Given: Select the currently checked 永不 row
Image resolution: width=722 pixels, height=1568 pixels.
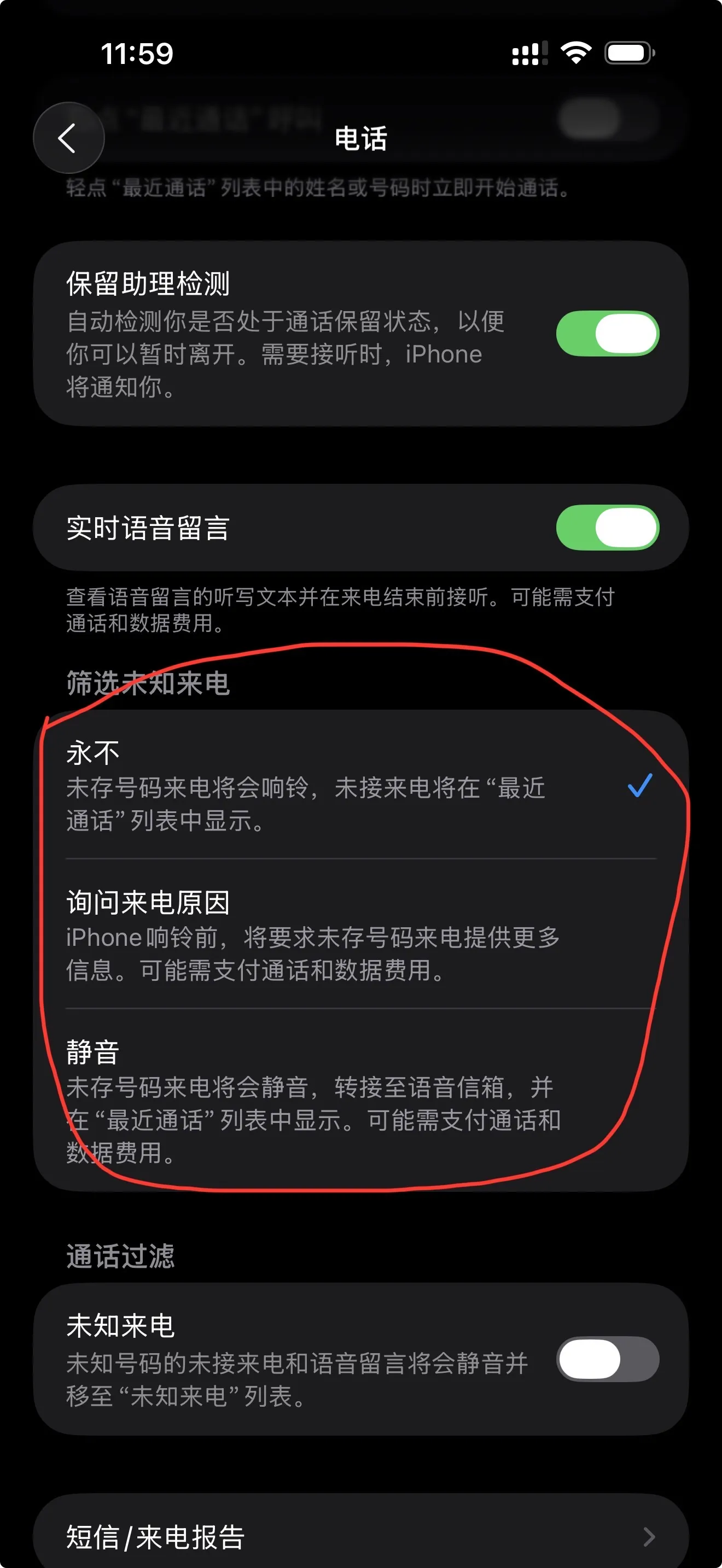Looking at the screenshot, I should point(304,791).
